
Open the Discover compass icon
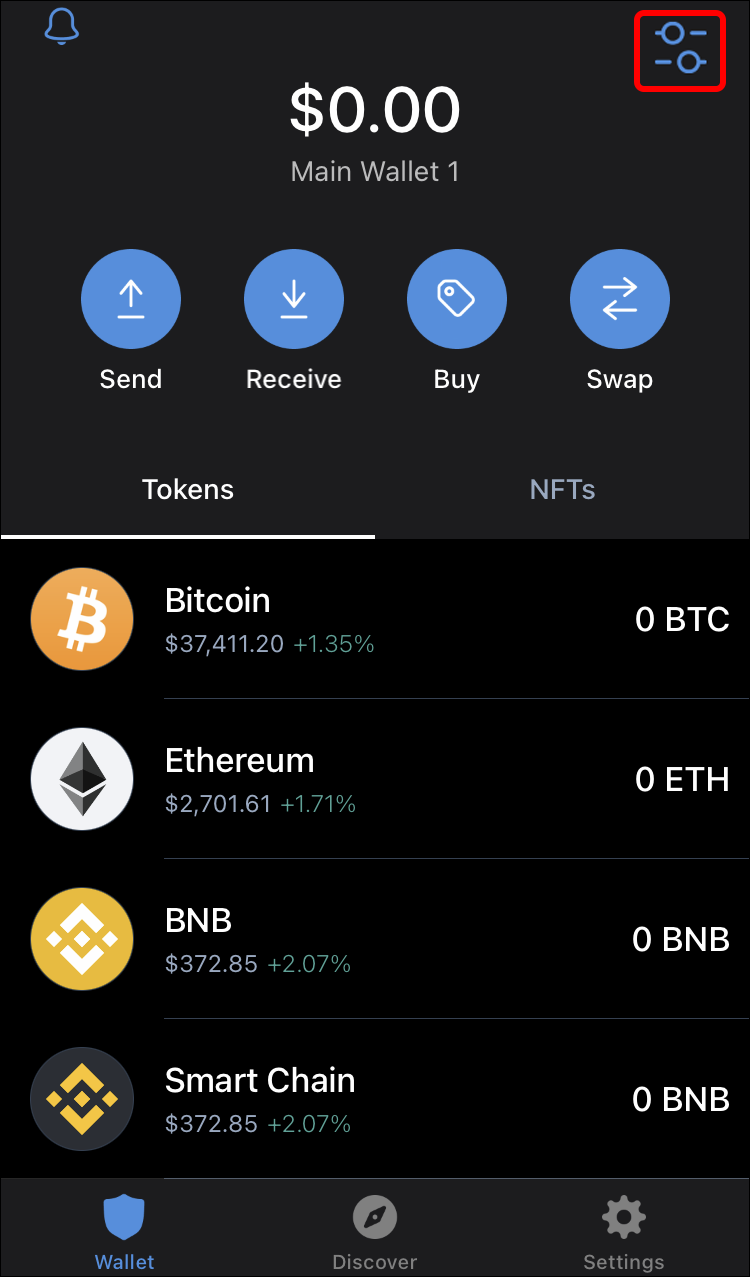[x=374, y=1217]
